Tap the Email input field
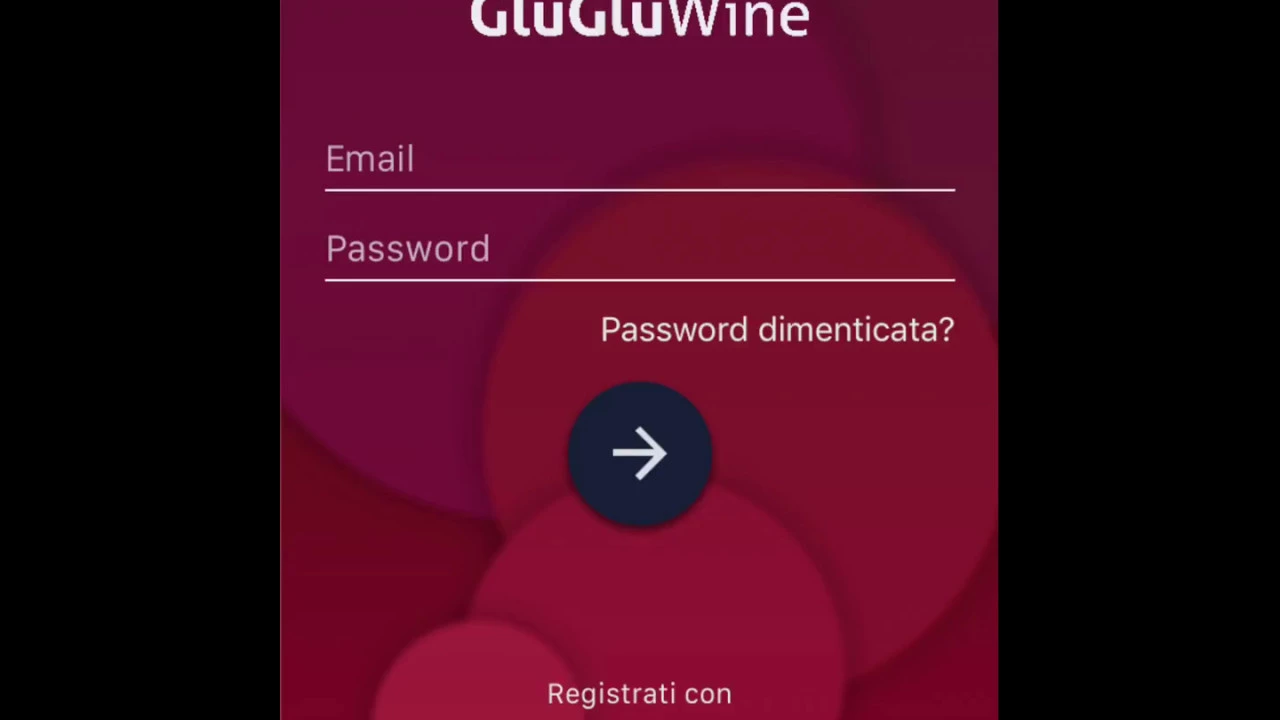Screen dimensions: 1280x720 (x=639, y=160)
